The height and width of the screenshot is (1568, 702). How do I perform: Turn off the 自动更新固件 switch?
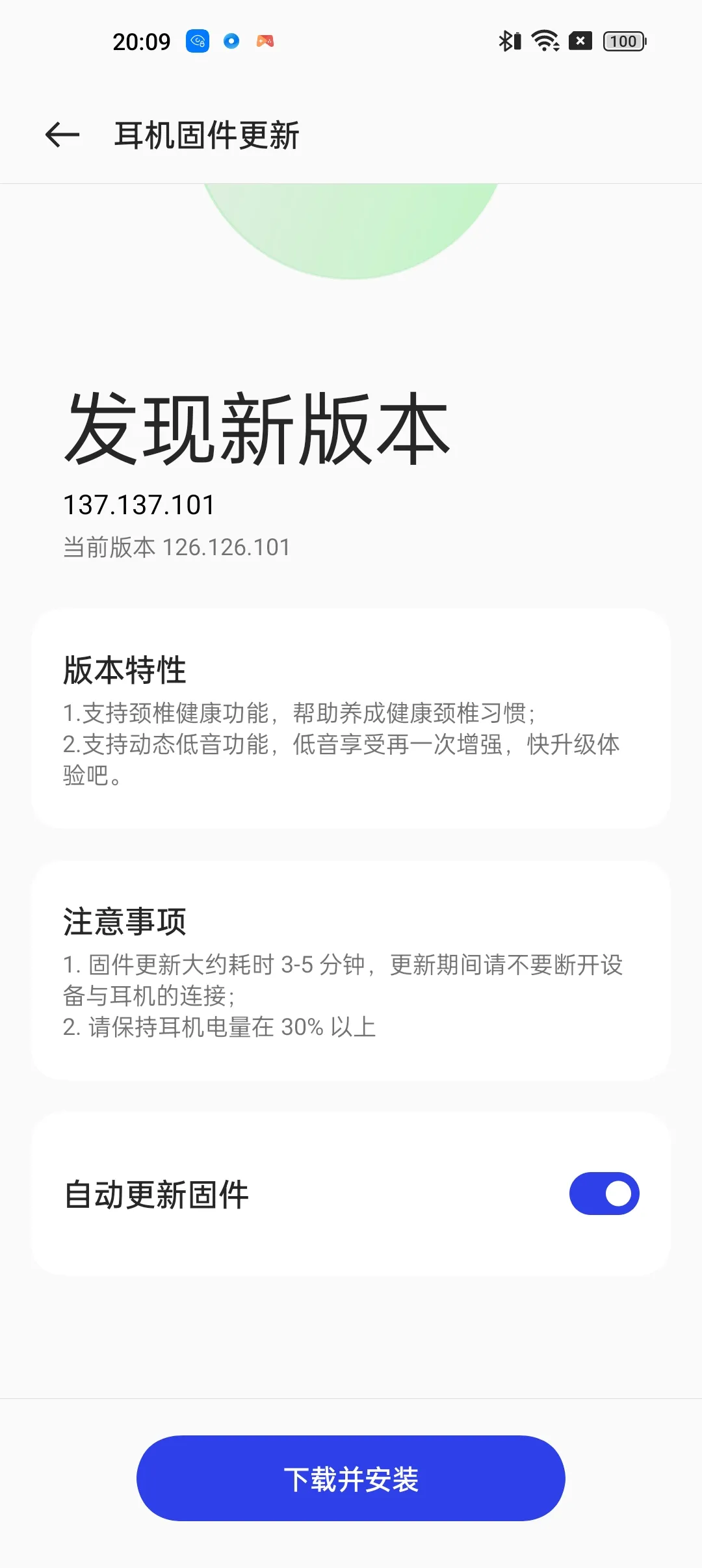click(604, 1194)
